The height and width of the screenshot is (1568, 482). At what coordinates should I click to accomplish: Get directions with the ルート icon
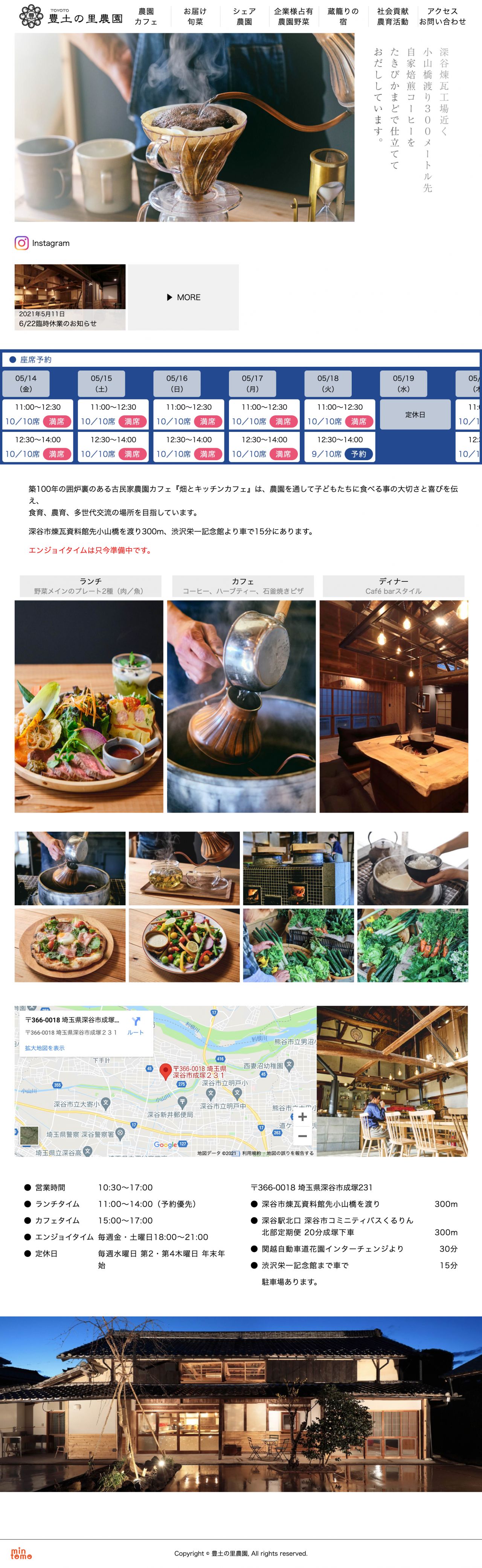[x=136, y=1026]
